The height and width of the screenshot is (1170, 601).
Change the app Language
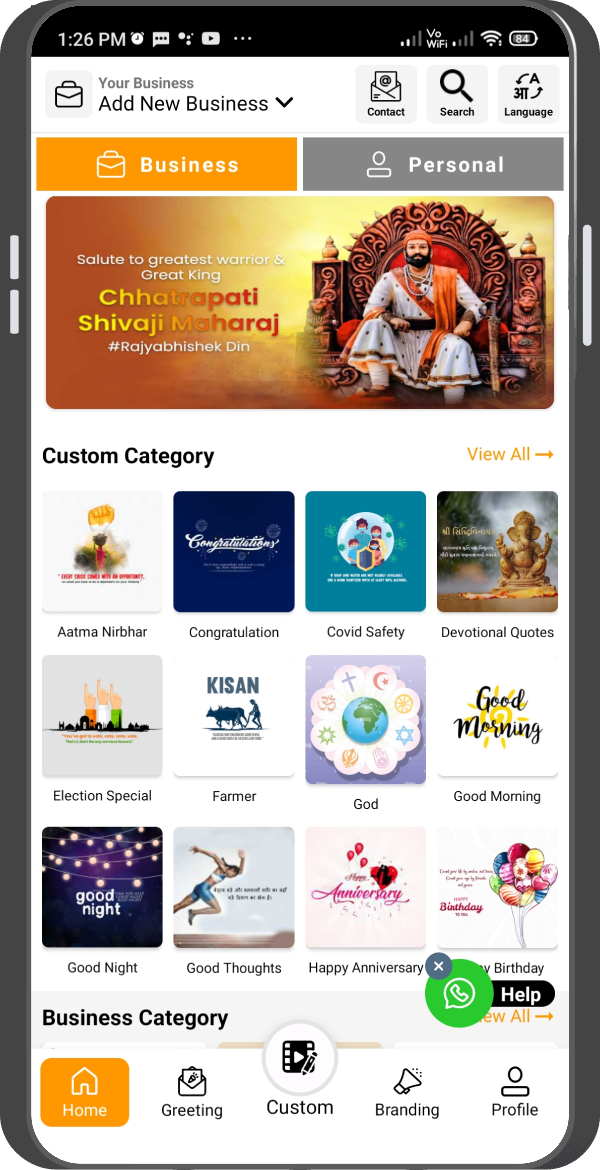[x=528, y=94]
